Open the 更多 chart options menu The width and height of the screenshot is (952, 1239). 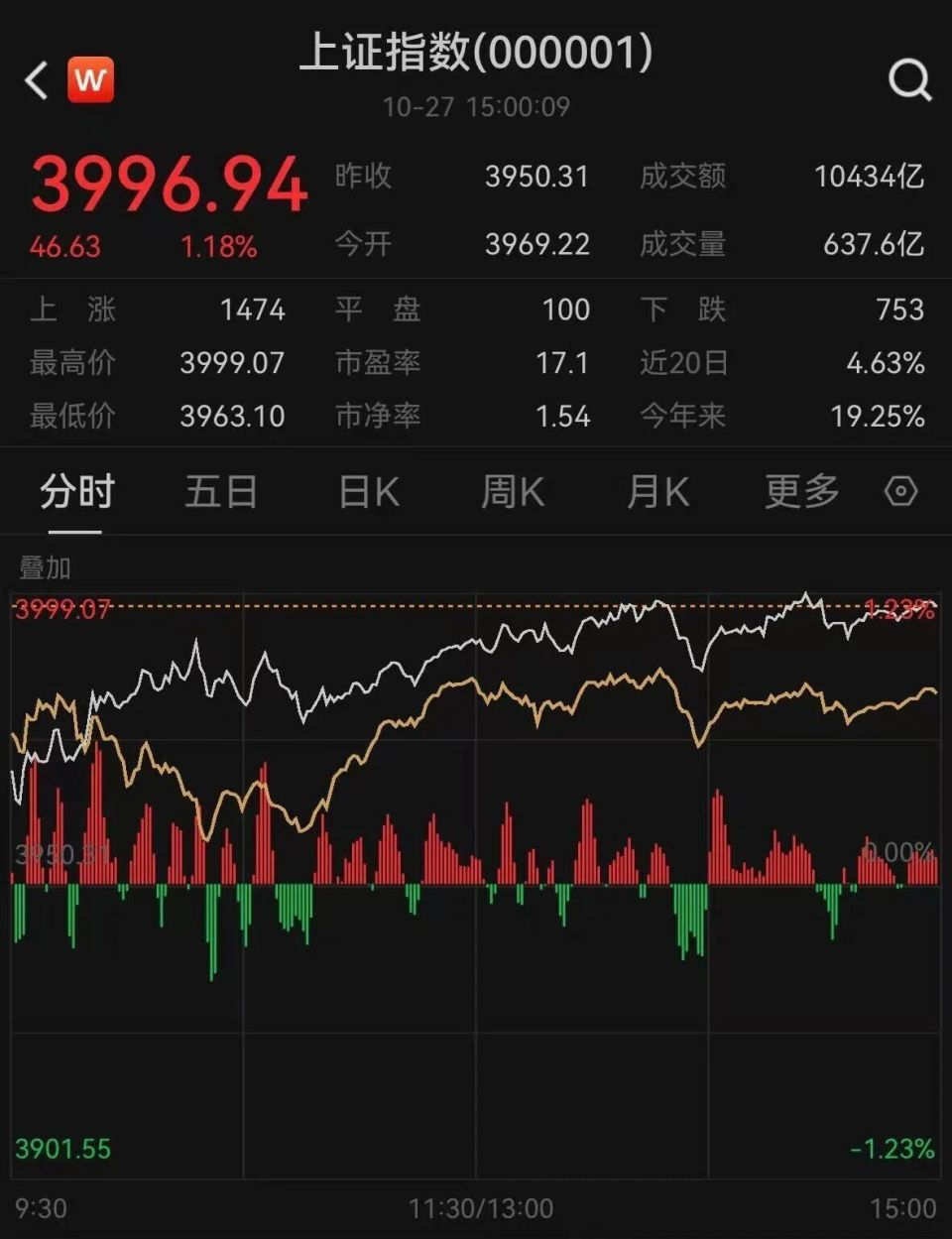(x=802, y=491)
